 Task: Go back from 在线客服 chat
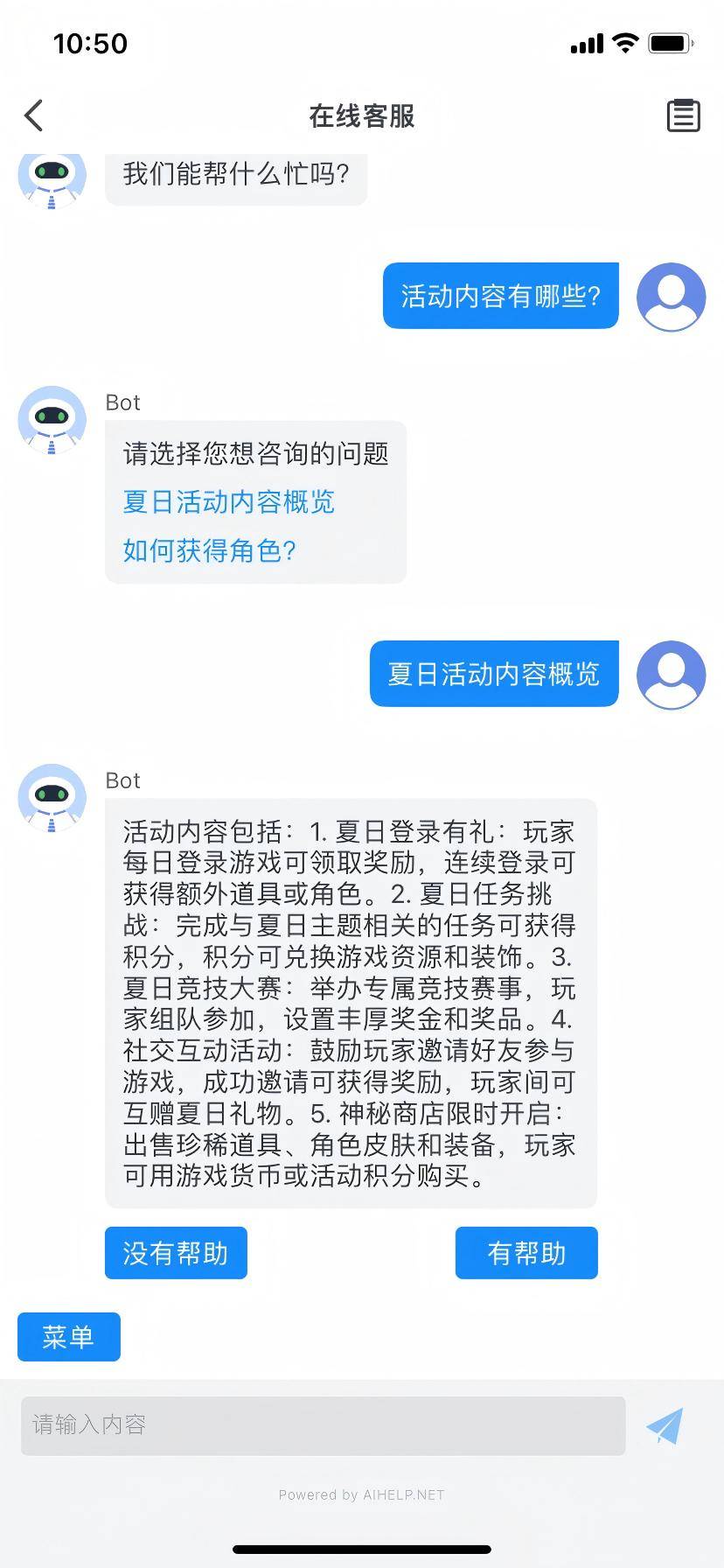pyautogui.click(x=33, y=115)
